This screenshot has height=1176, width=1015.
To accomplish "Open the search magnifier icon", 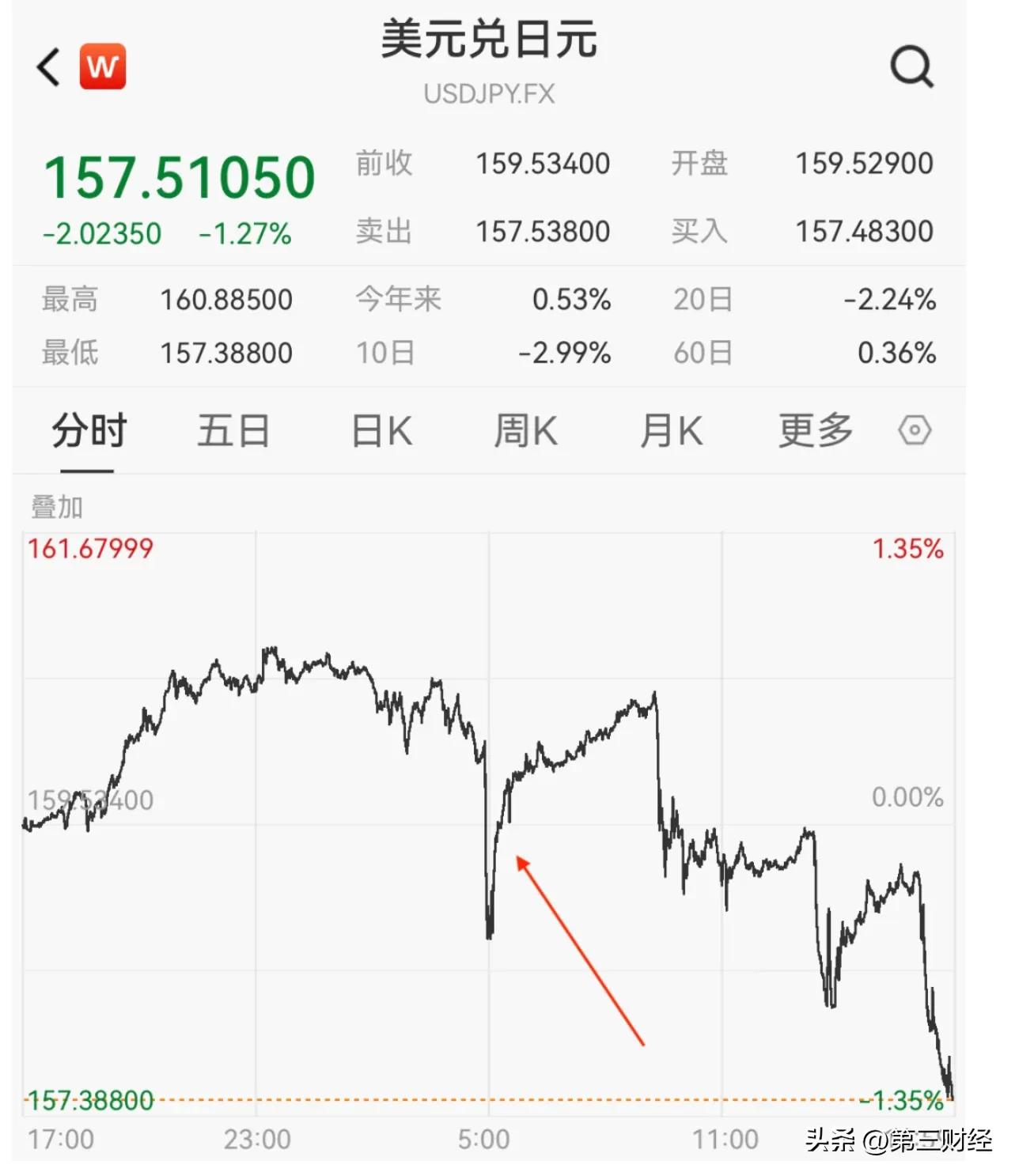I will coord(912,66).
